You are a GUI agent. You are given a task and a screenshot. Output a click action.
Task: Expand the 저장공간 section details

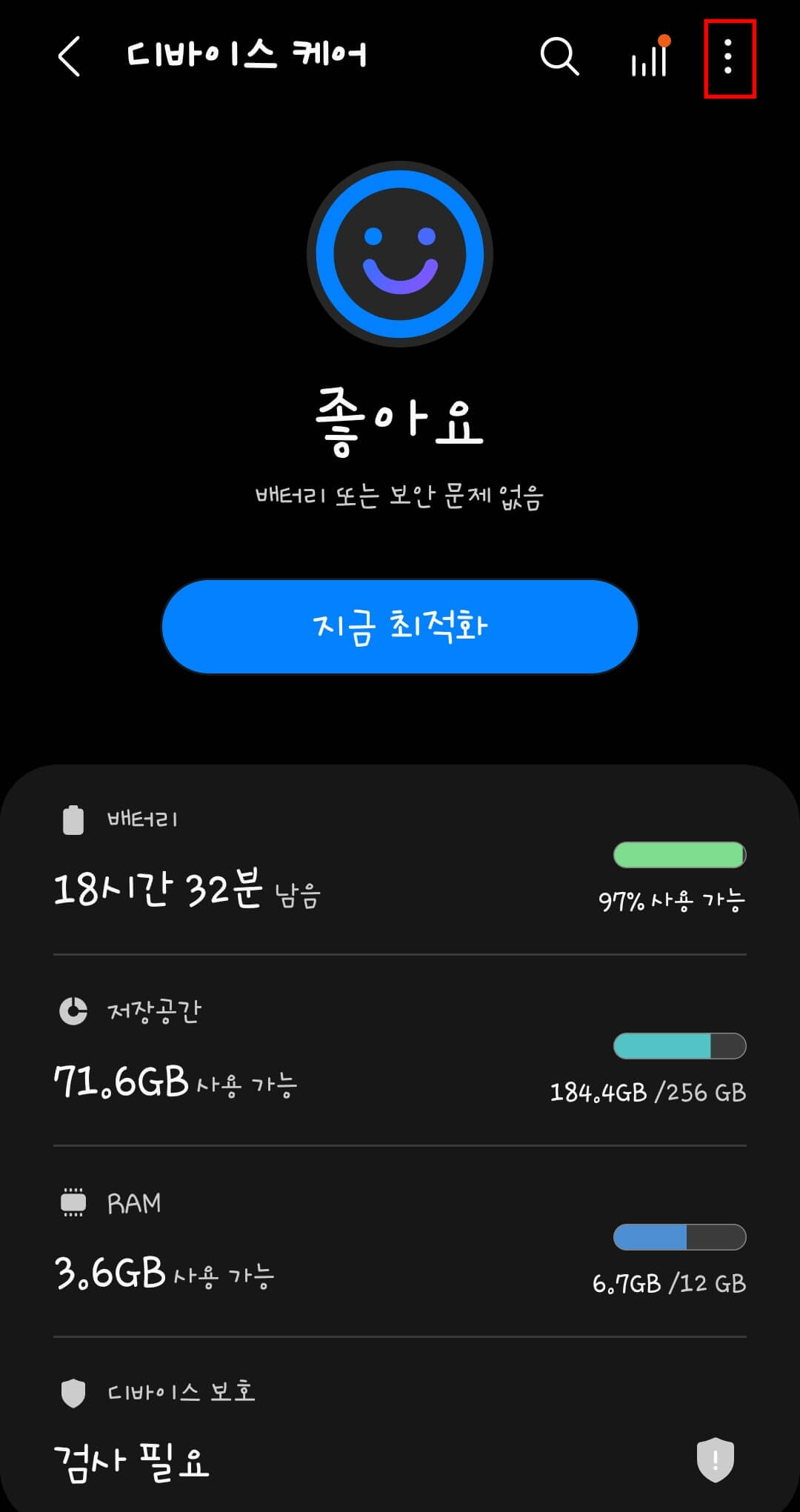click(x=400, y=1052)
